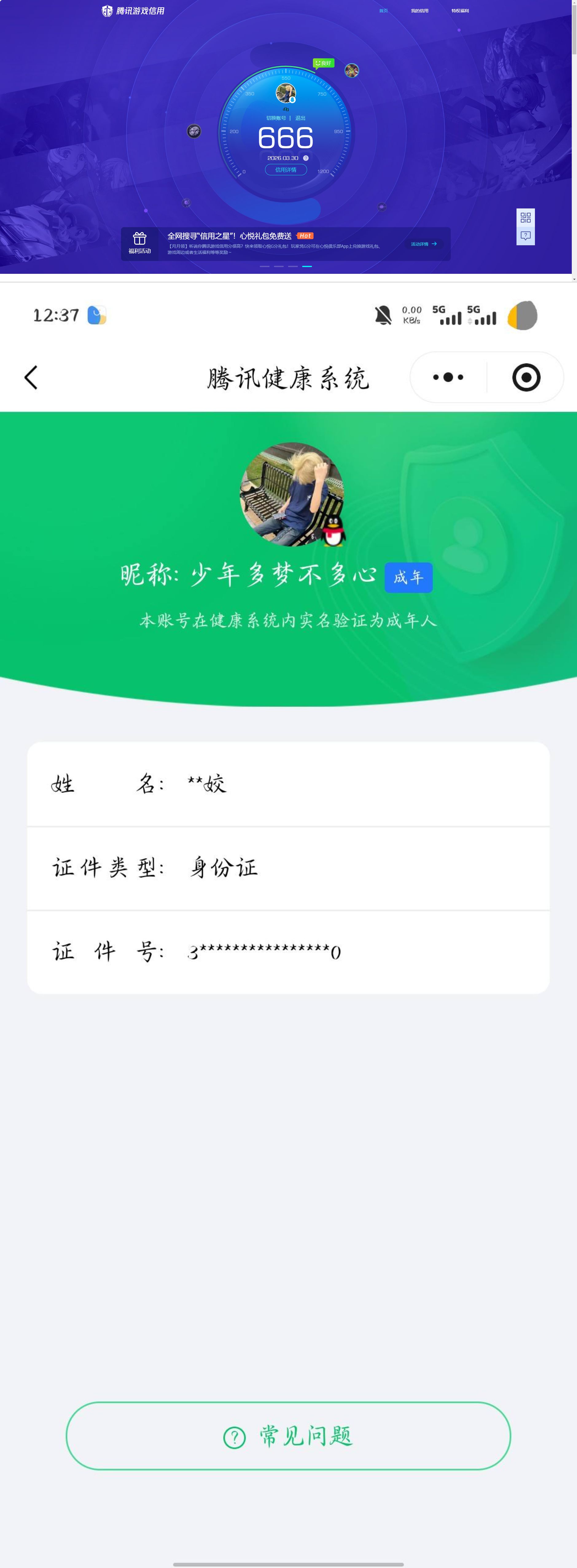Open the mini program three-dot menu
The width and height of the screenshot is (577, 1568).
[x=449, y=377]
